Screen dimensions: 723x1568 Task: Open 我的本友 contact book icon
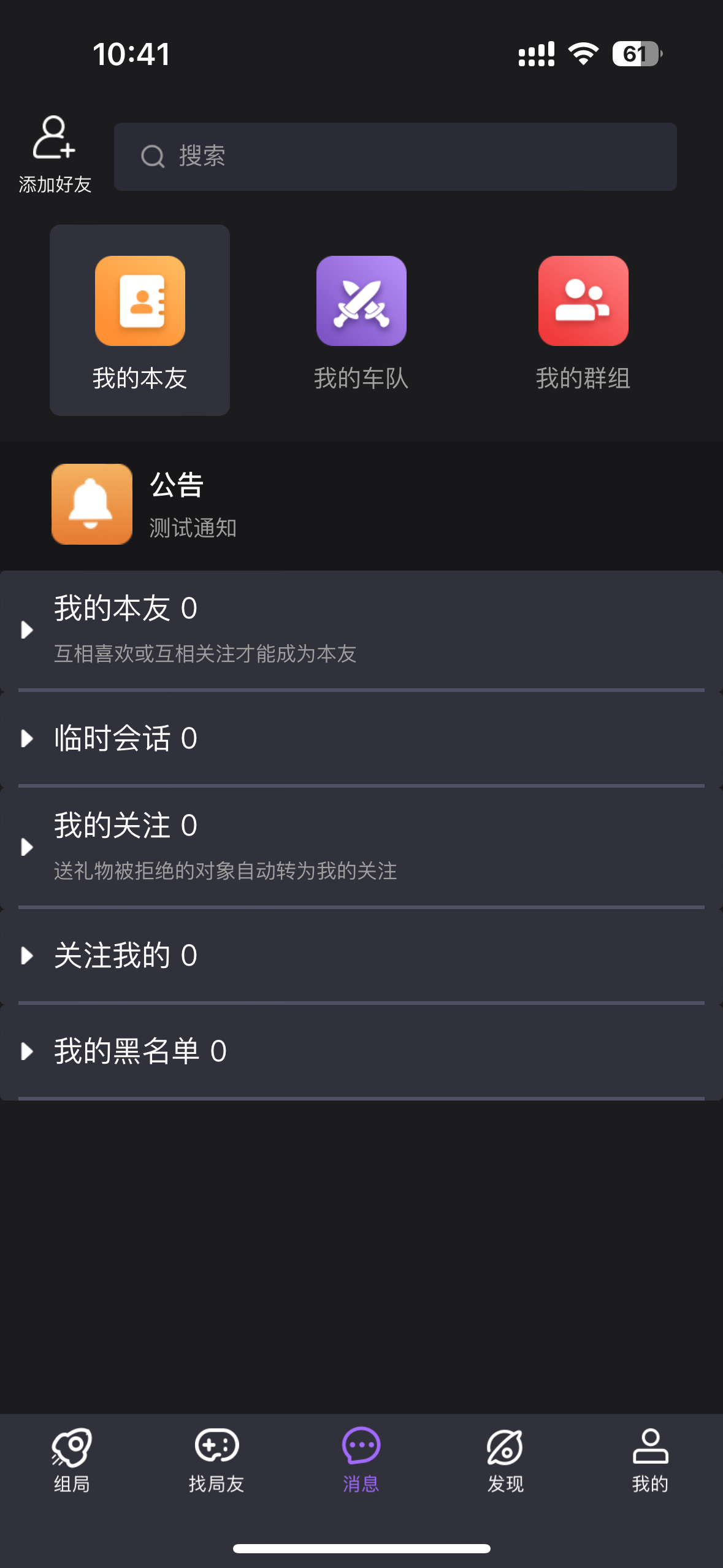[x=139, y=301]
